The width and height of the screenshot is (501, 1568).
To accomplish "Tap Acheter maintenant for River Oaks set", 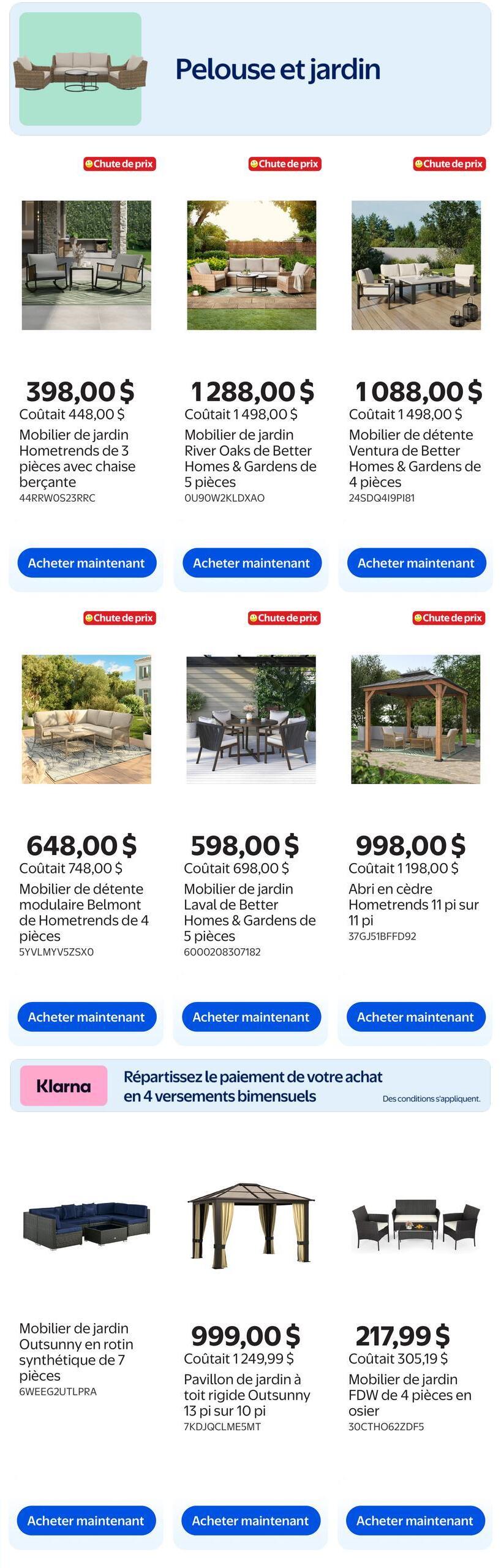I will 251,563.
